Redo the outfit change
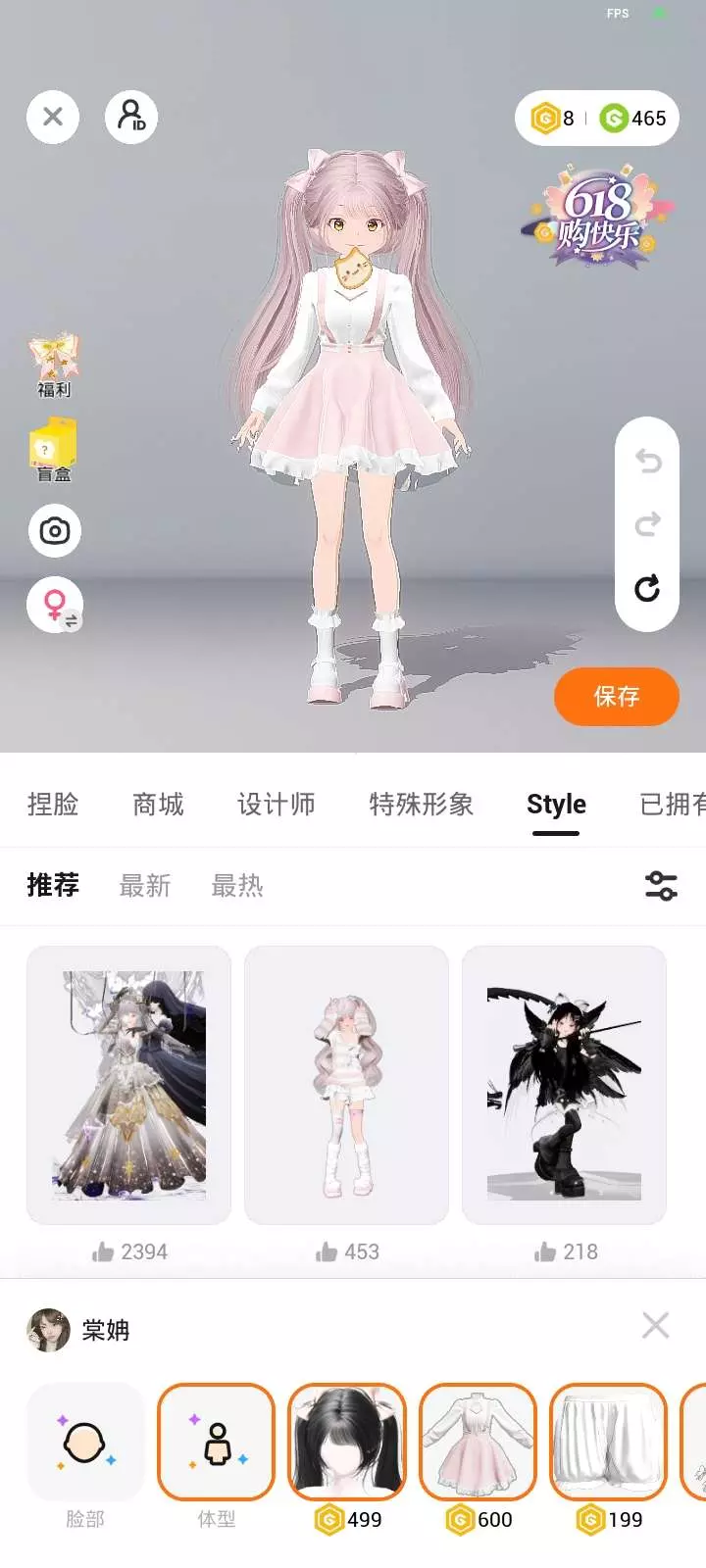The image size is (706, 1568). tap(647, 524)
